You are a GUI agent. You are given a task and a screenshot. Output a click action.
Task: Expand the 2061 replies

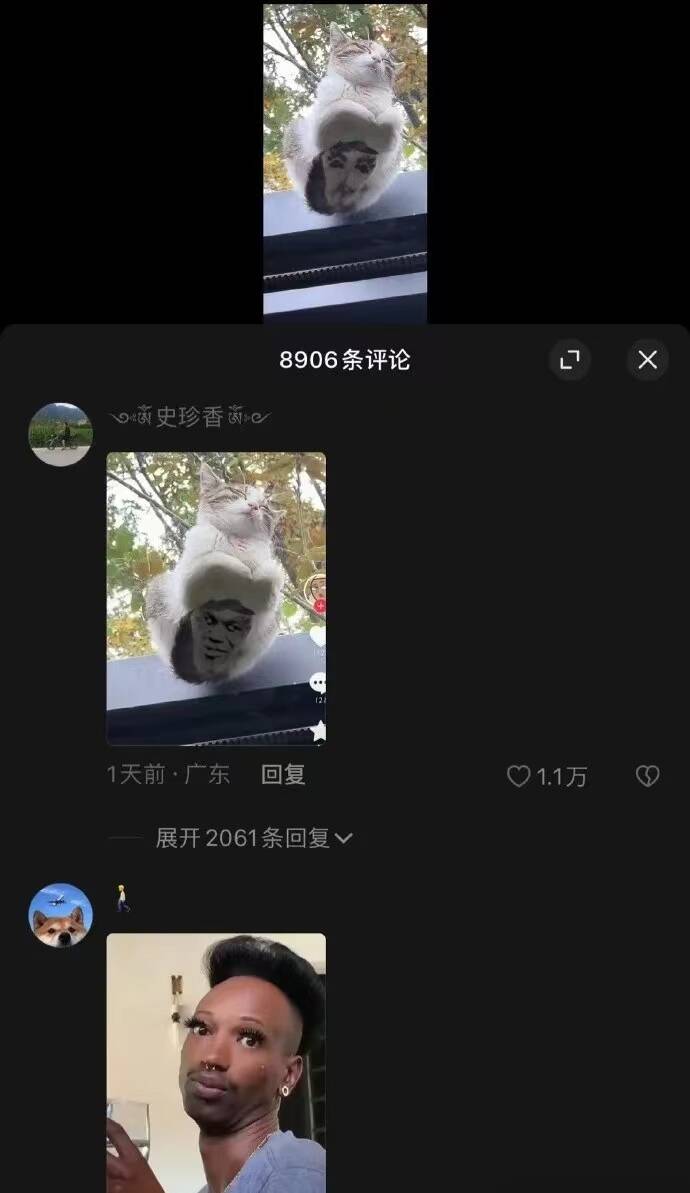click(254, 838)
